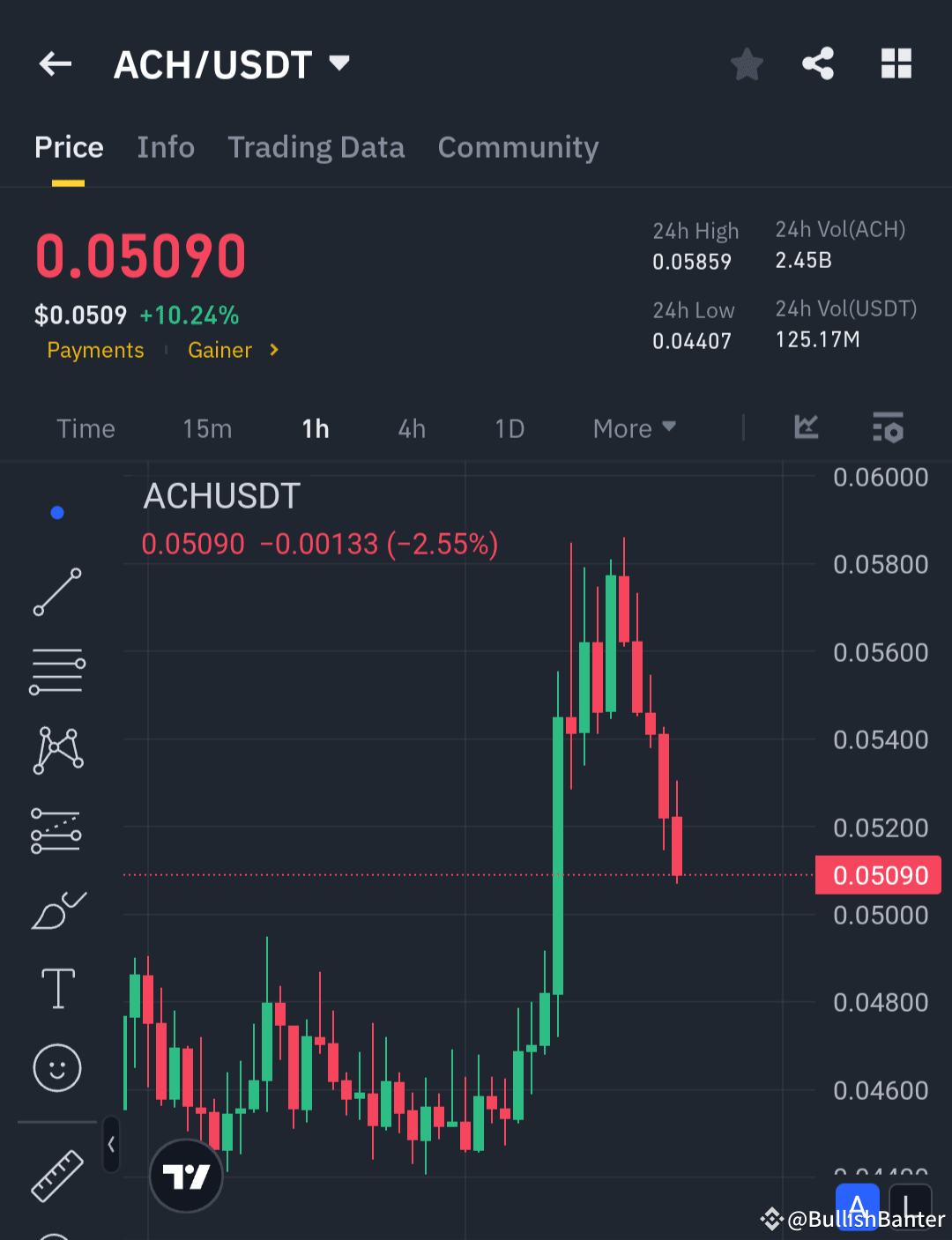Select the XABCD pattern tool
Viewport: 952px width, 1240px height.
[56, 750]
